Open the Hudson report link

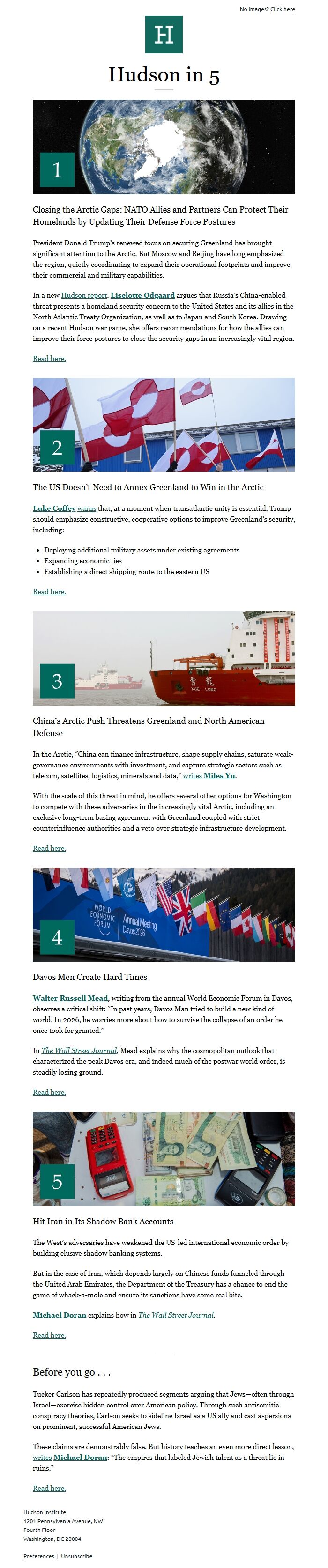click(83, 295)
